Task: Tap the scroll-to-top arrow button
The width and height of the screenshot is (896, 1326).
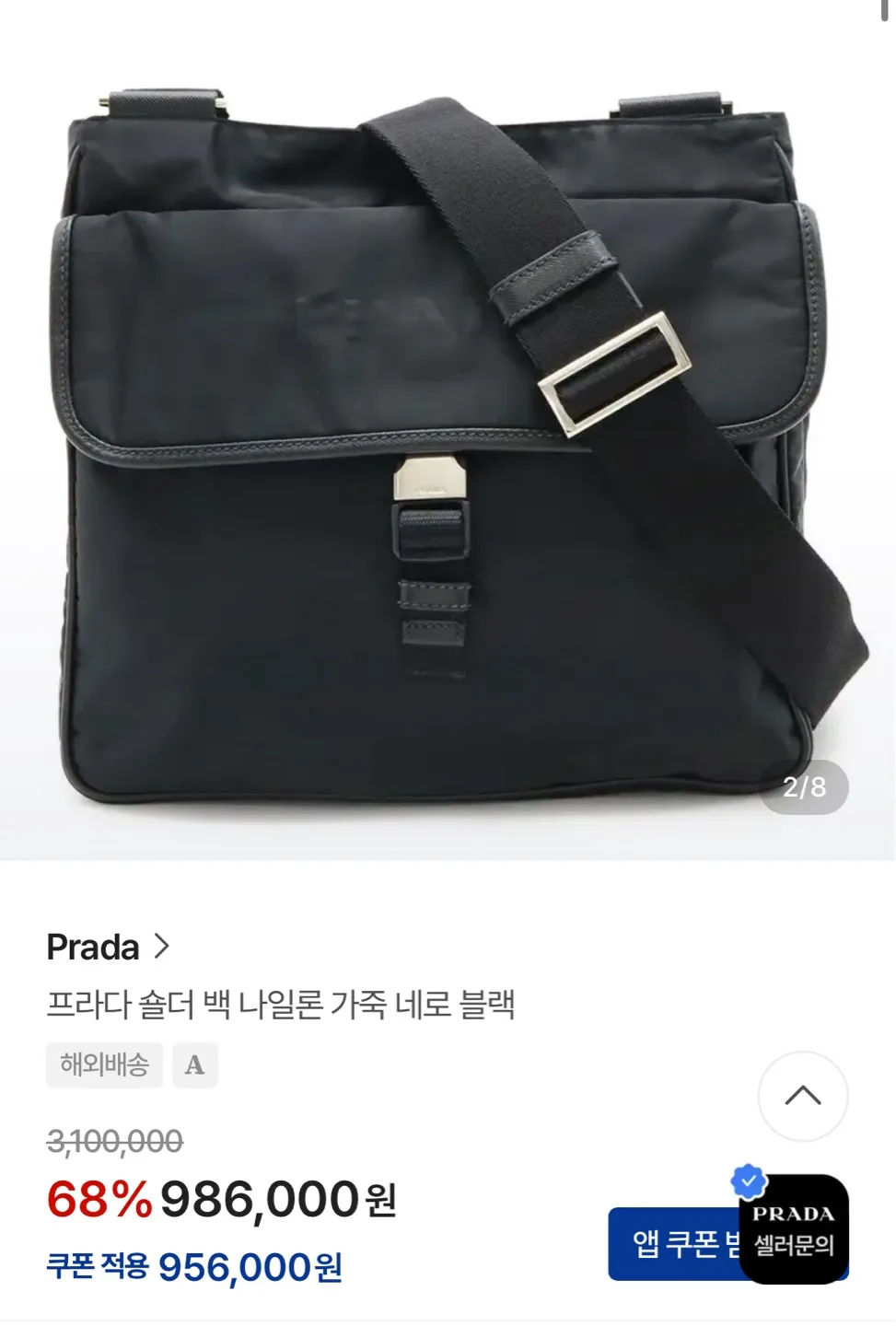Action: (802, 1096)
